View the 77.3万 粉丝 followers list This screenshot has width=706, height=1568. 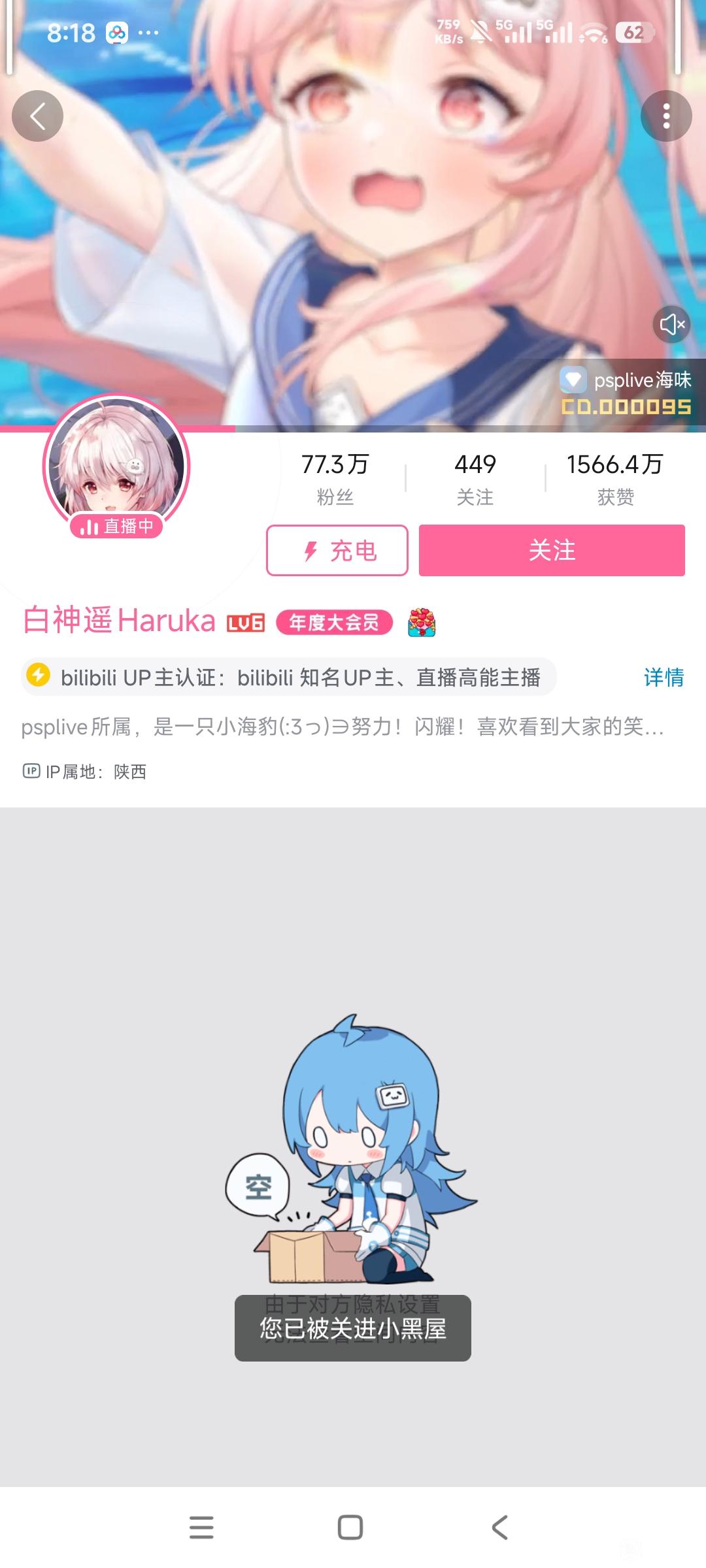click(335, 479)
